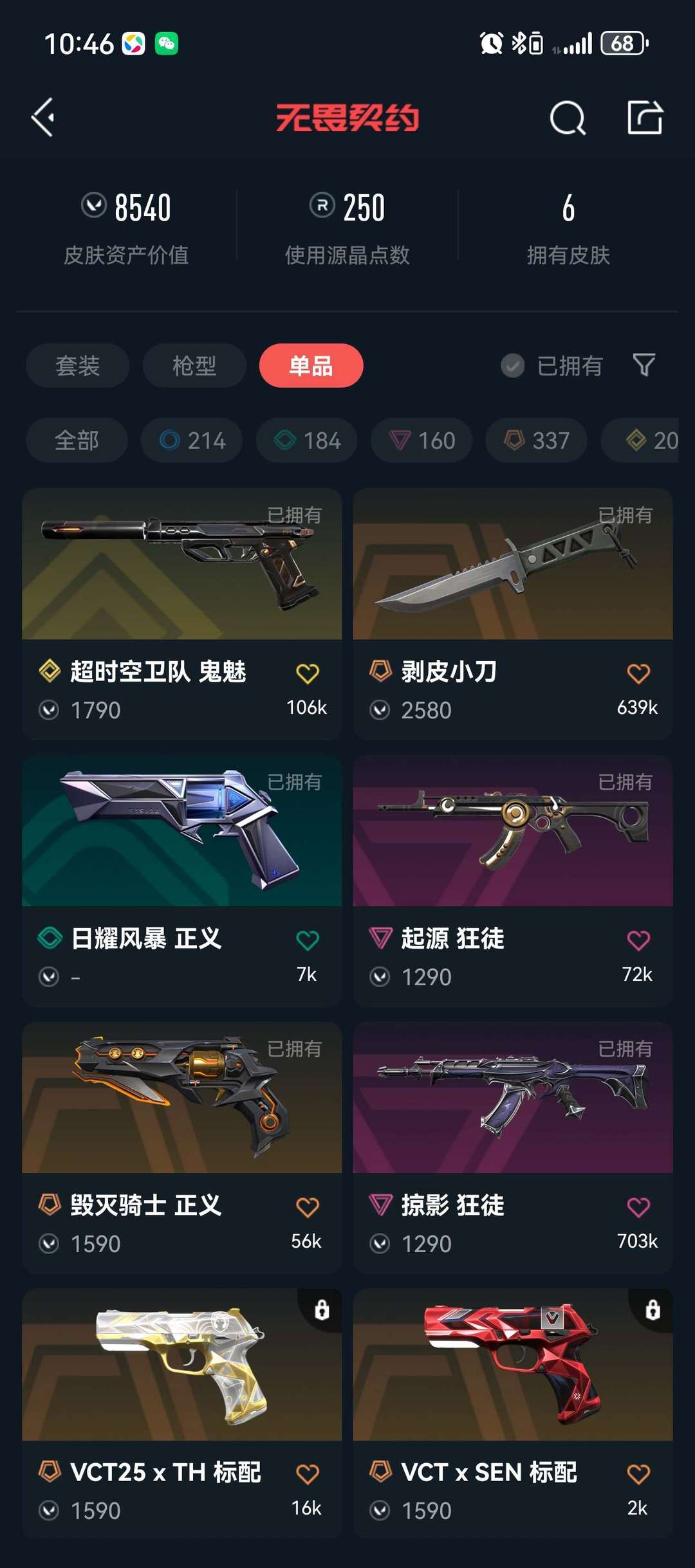Like the 起源 狂徒 skin
The height and width of the screenshot is (1568, 695).
pos(638,940)
